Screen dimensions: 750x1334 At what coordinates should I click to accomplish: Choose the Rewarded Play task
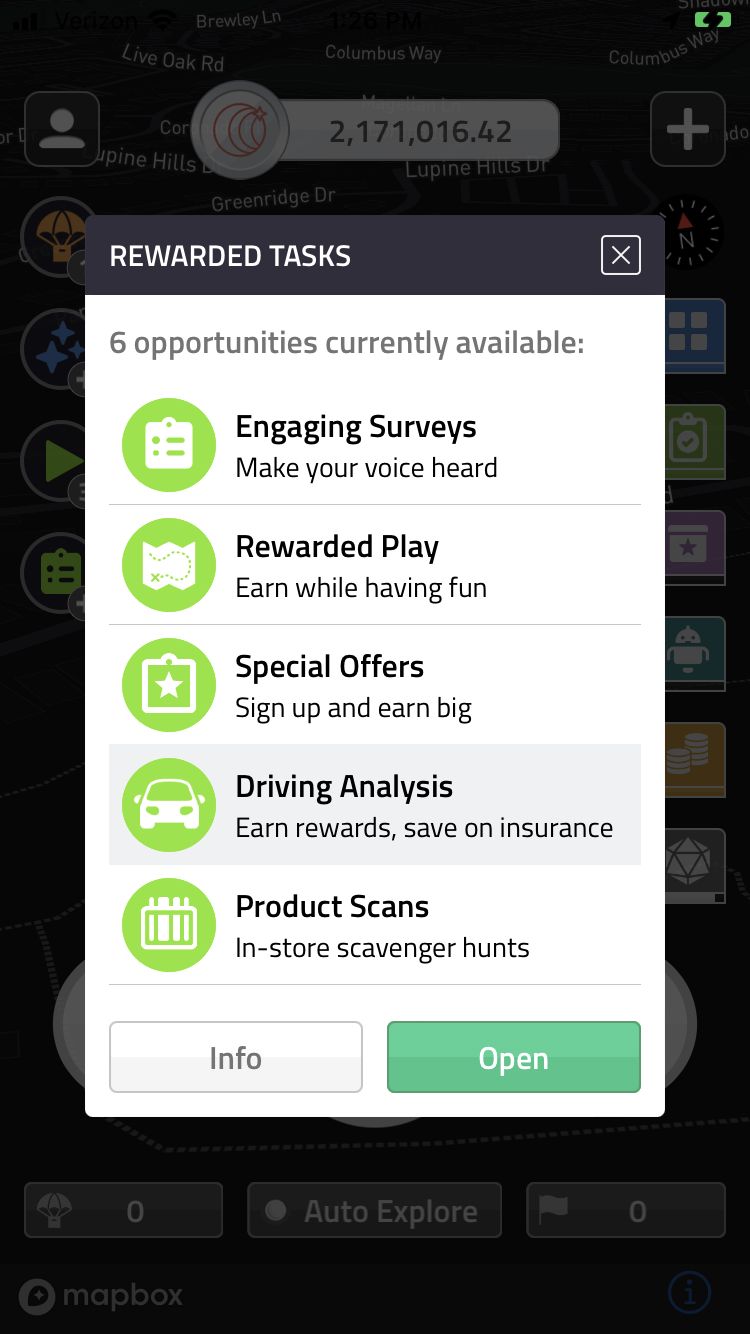(x=375, y=565)
